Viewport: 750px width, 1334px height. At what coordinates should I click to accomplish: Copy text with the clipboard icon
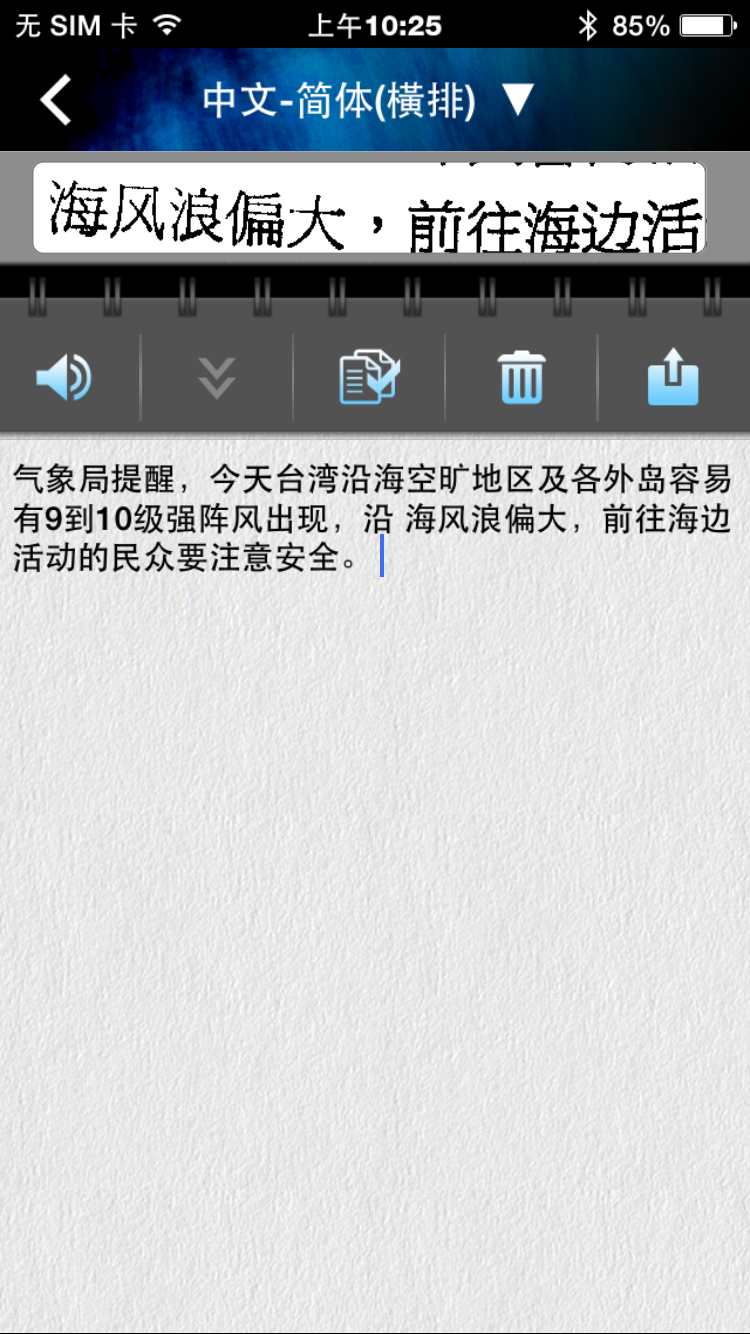[x=369, y=379]
